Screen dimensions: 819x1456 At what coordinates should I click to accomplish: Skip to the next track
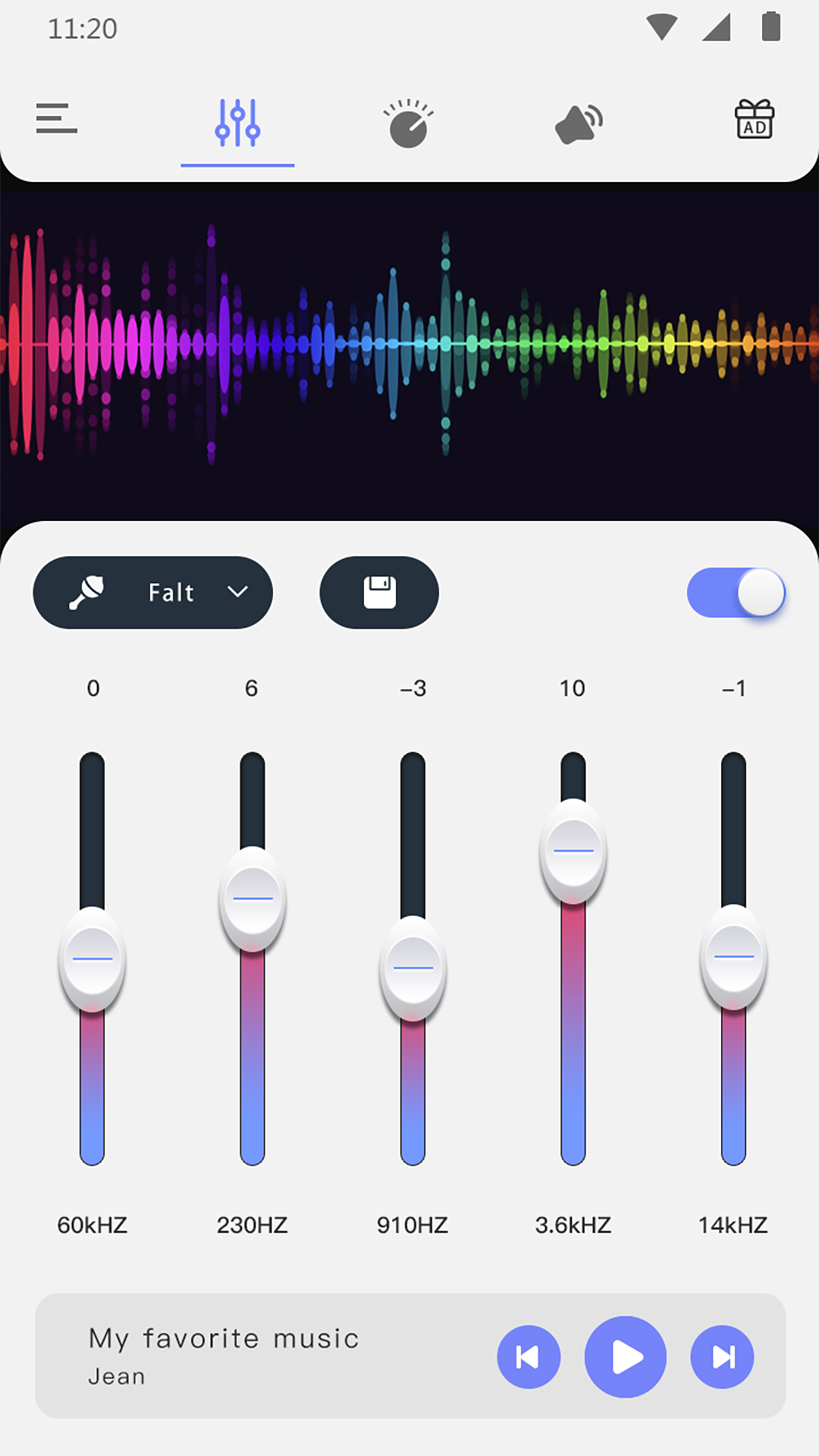(721, 1357)
